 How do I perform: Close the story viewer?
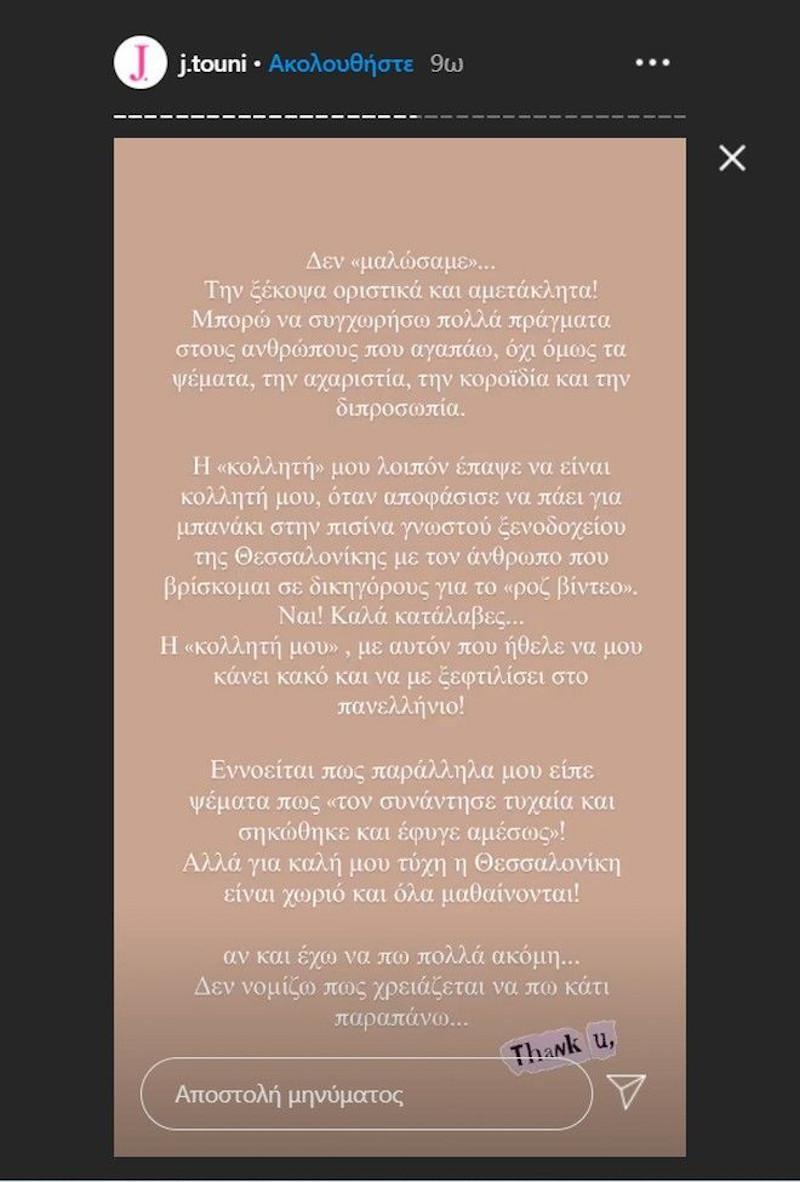(732, 158)
